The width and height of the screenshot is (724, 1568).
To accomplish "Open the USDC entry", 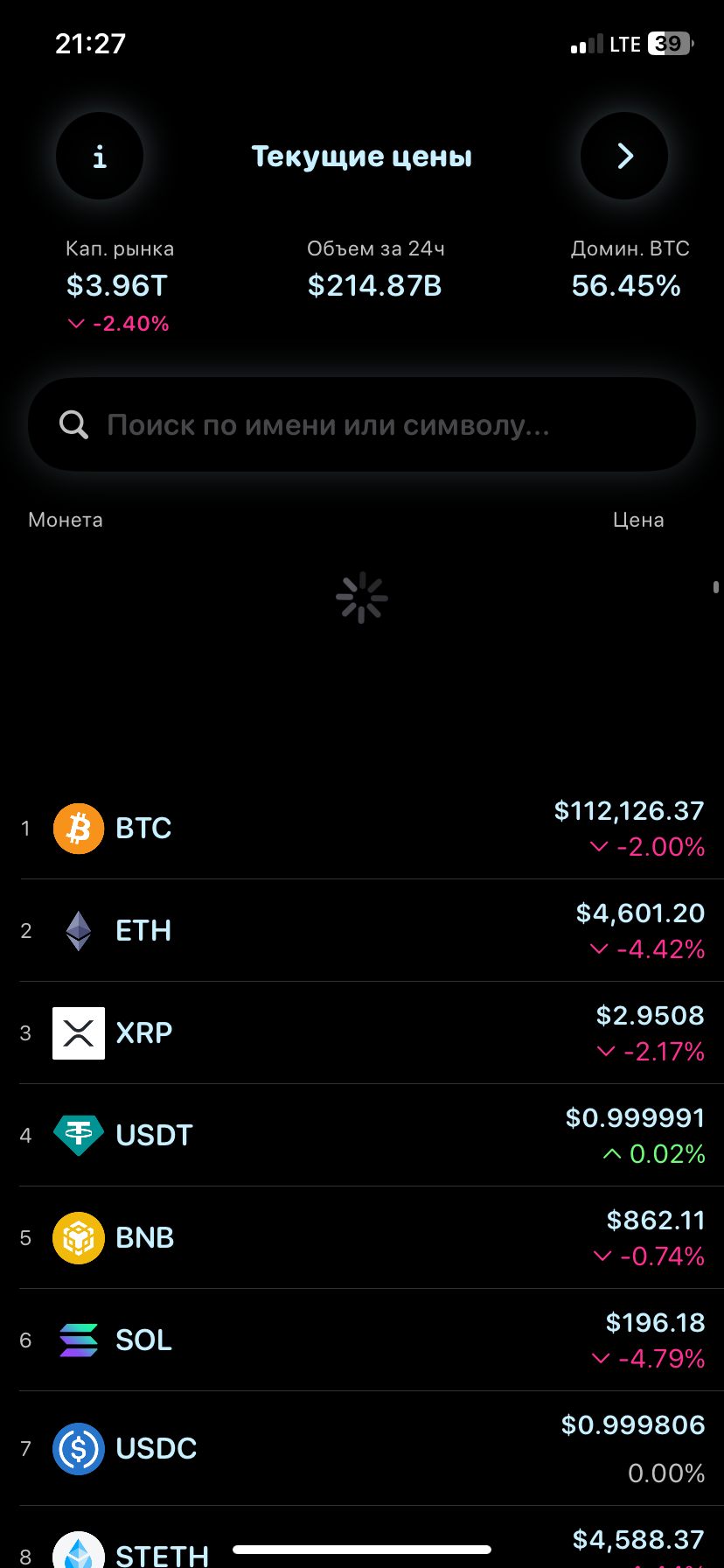I will [x=362, y=1448].
